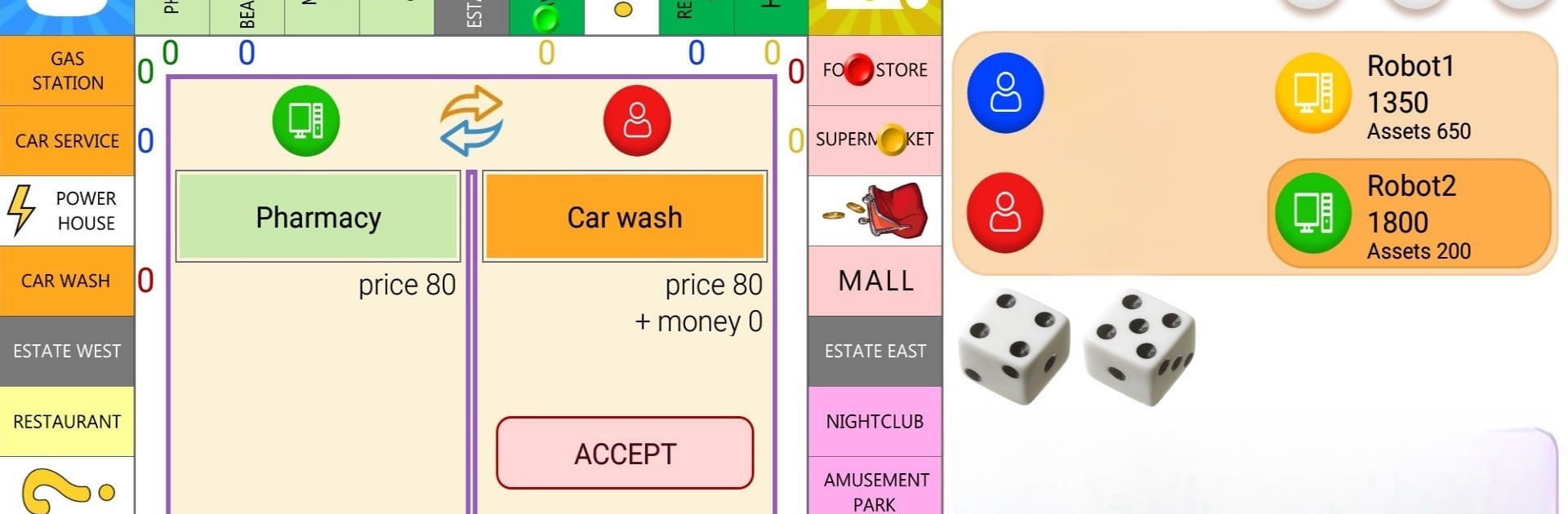Select the Car wash property in the trade
Viewport: 1568px width, 514px height.
coord(625,217)
